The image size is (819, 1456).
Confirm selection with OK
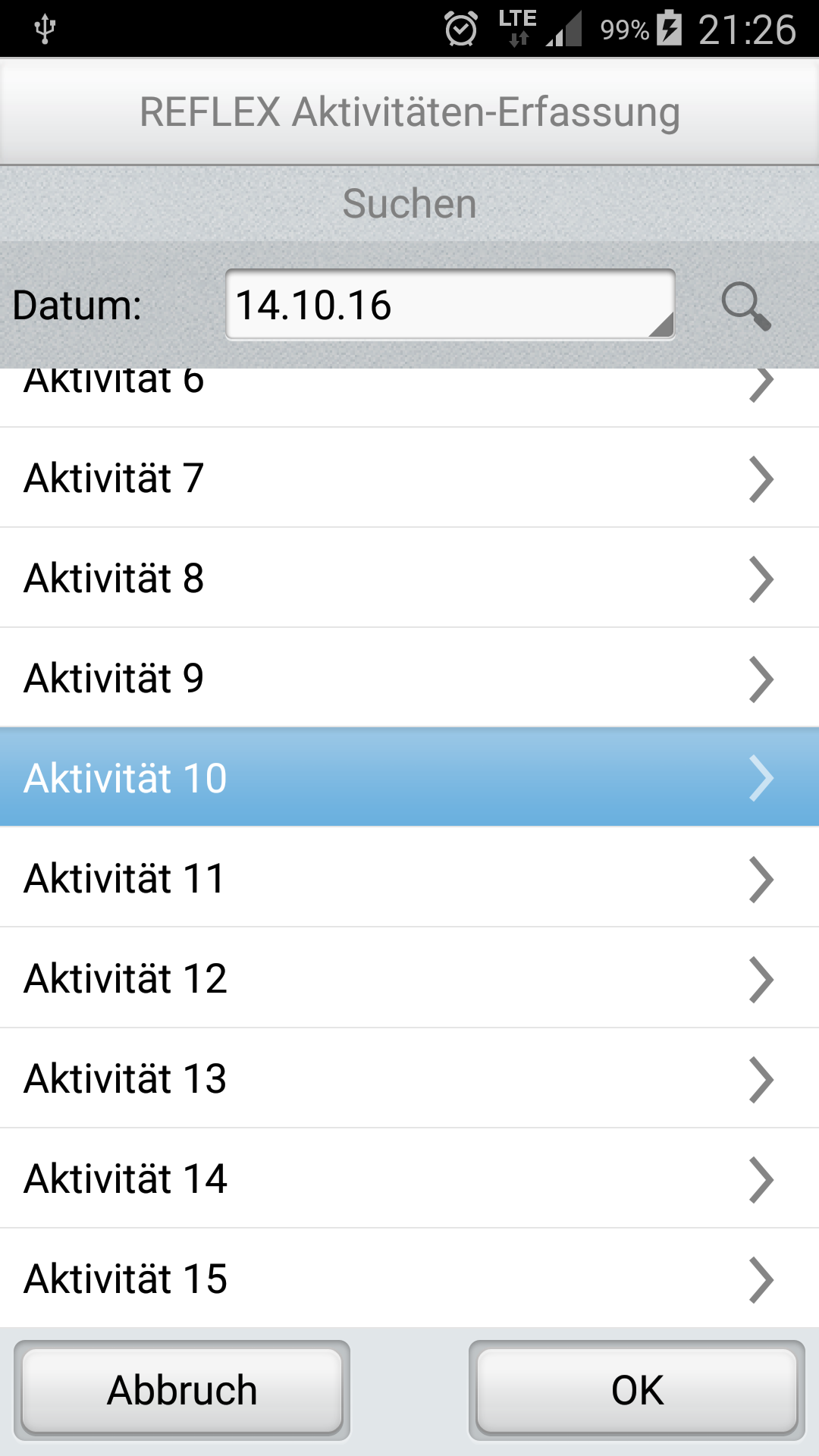coord(637,1390)
